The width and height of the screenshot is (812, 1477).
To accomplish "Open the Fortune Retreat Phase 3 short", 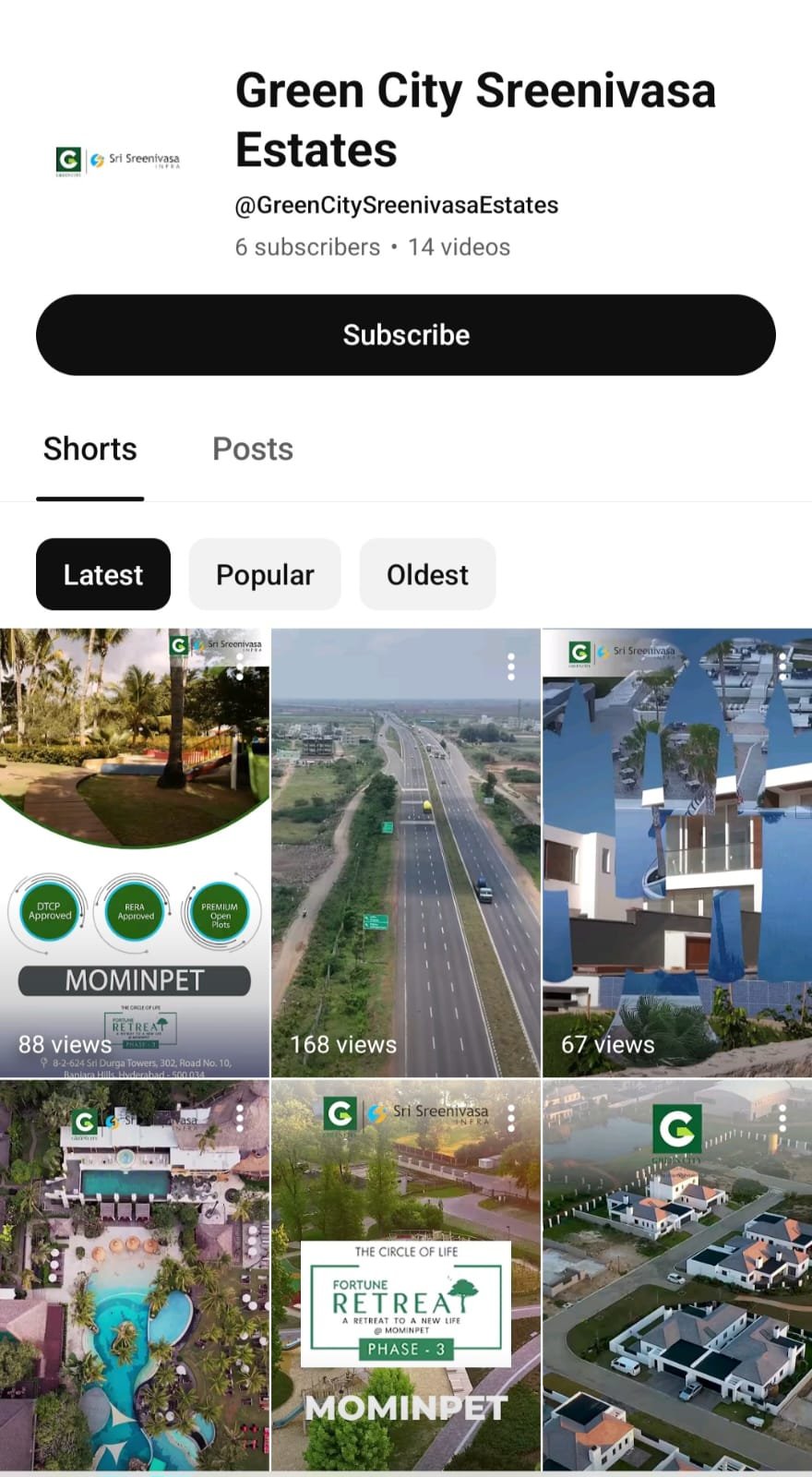I will click(x=406, y=1292).
